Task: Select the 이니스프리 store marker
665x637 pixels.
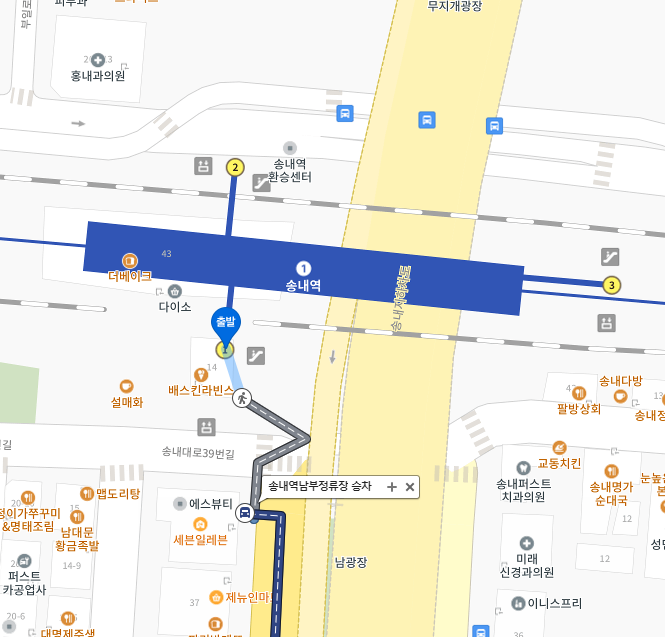Action: [518, 603]
